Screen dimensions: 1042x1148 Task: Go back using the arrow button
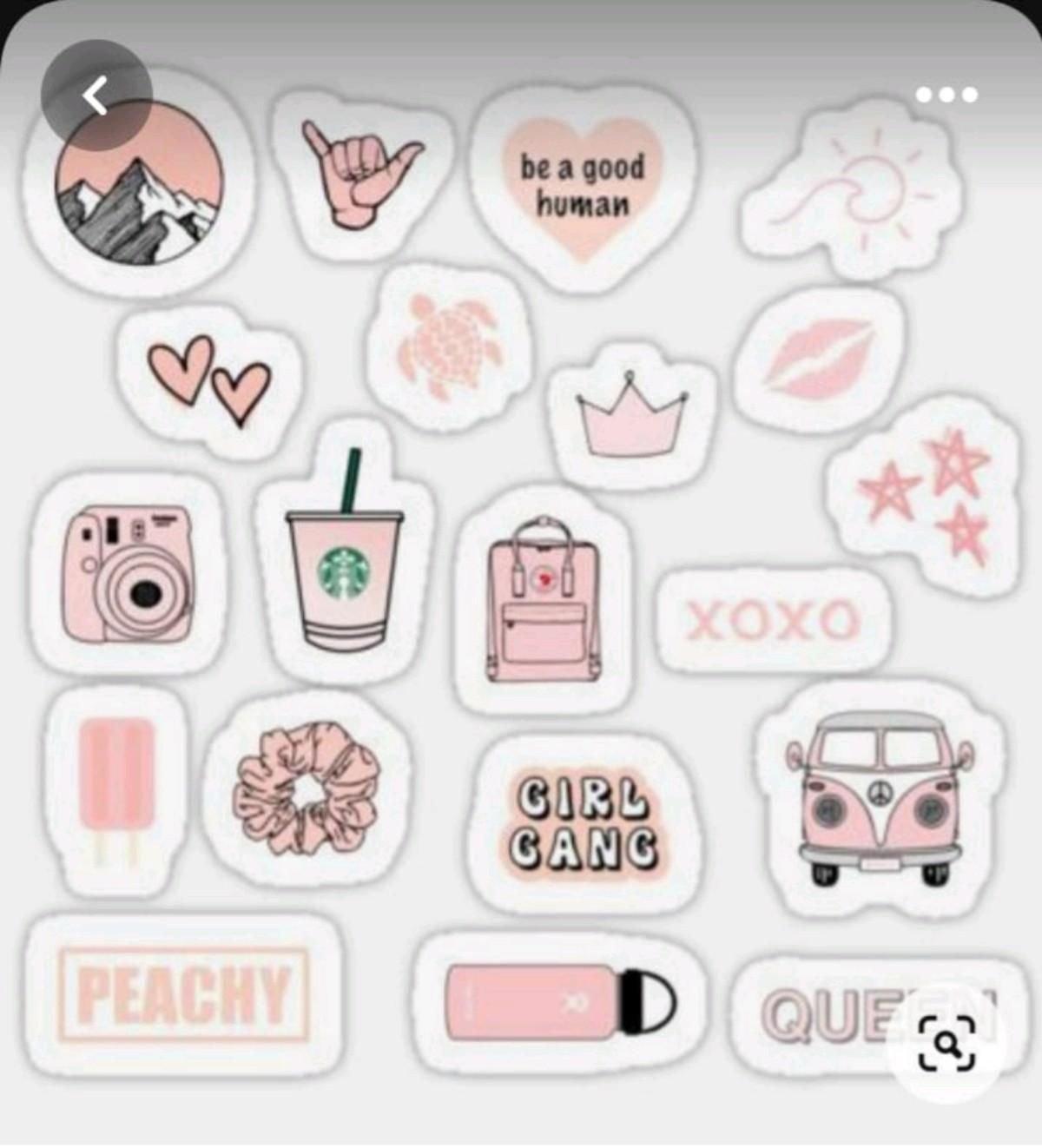(x=96, y=96)
